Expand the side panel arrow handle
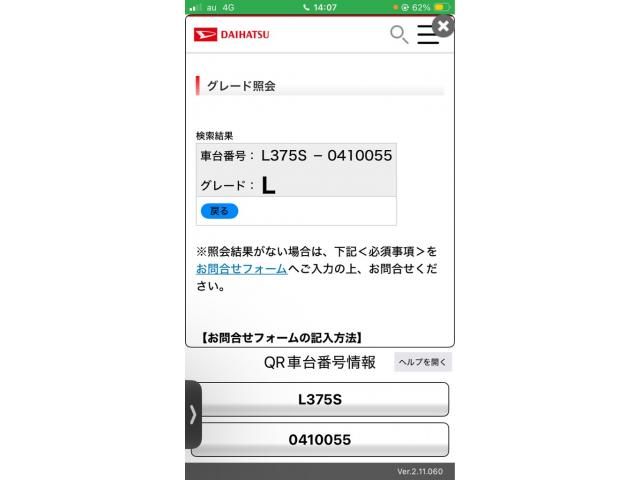Screen dimensions: 640x480 pos(193,415)
